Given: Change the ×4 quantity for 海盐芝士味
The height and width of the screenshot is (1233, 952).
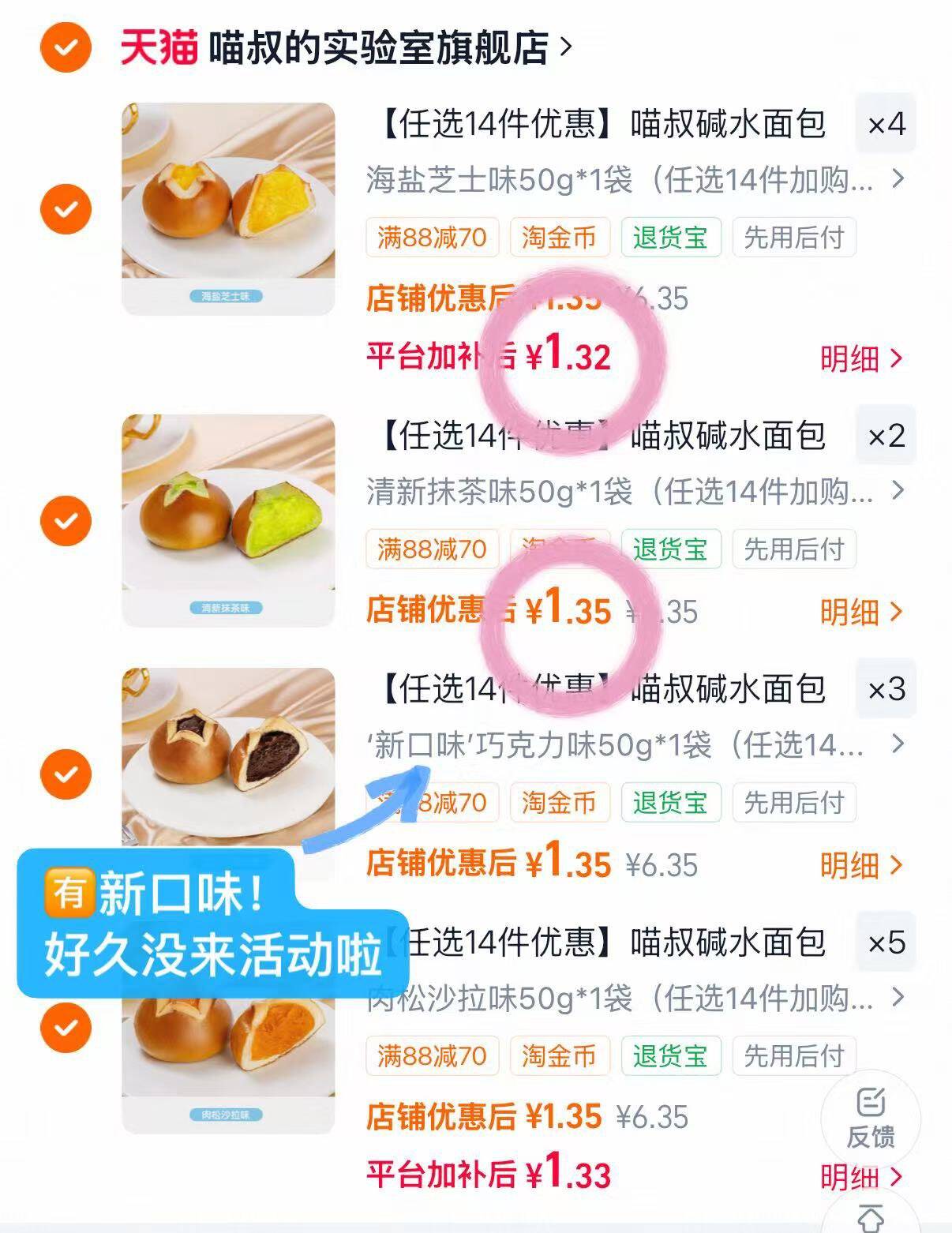Looking at the screenshot, I should tap(886, 124).
